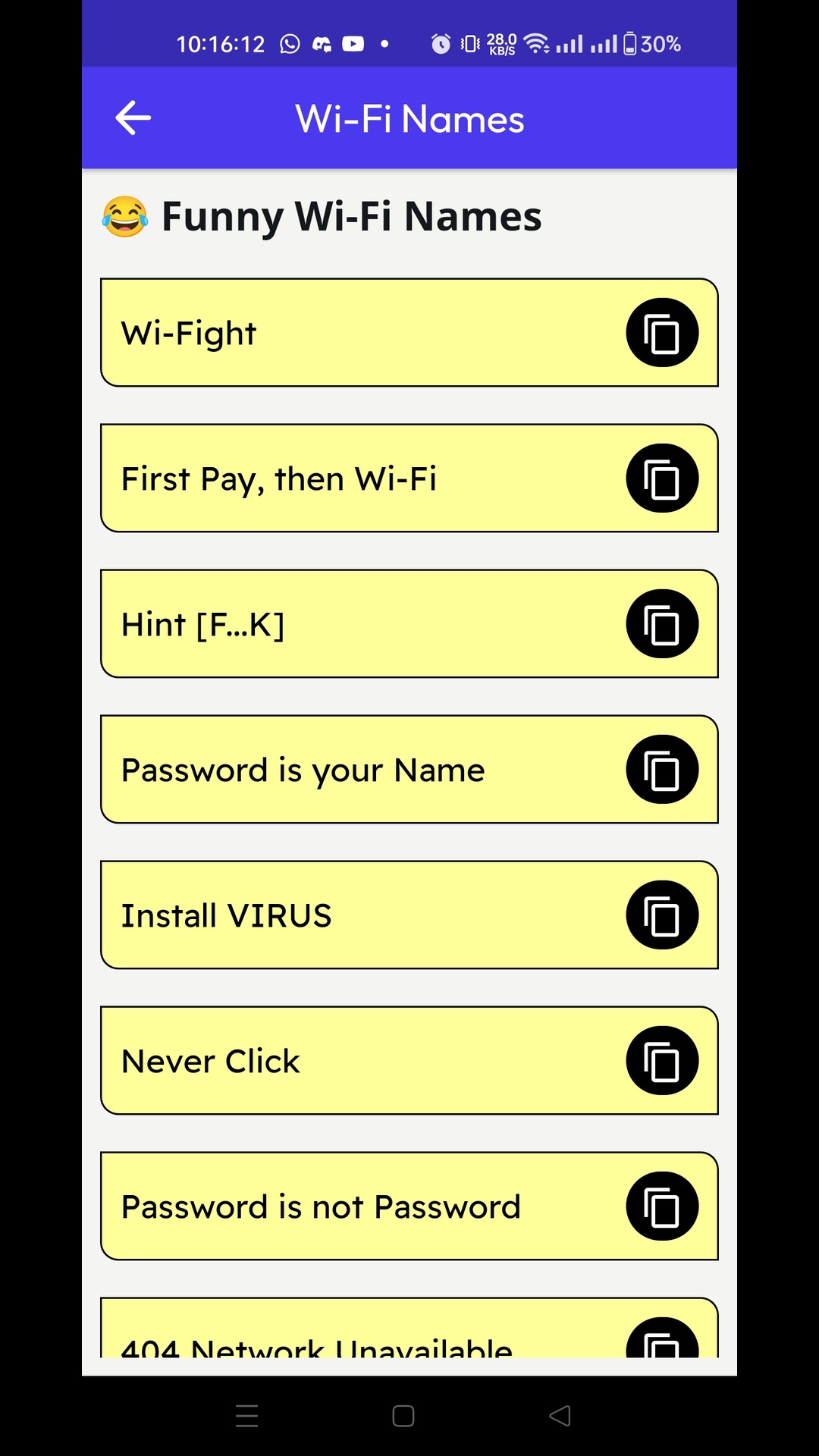Image resolution: width=819 pixels, height=1456 pixels.
Task: Copy the "Install VIRUS" Wi-Fi name
Action: point(661,915)
